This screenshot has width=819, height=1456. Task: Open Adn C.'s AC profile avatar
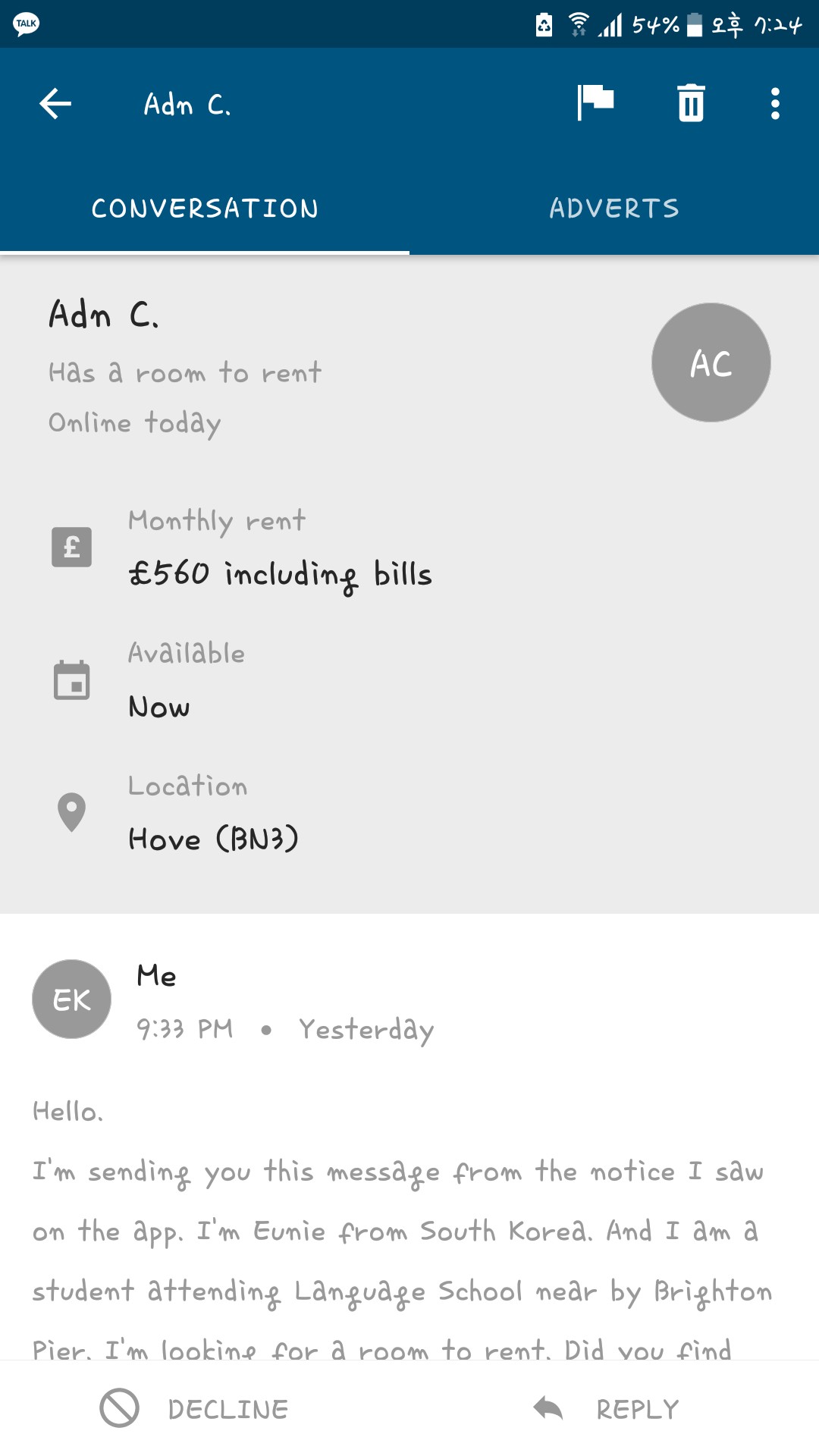(711, 363)
